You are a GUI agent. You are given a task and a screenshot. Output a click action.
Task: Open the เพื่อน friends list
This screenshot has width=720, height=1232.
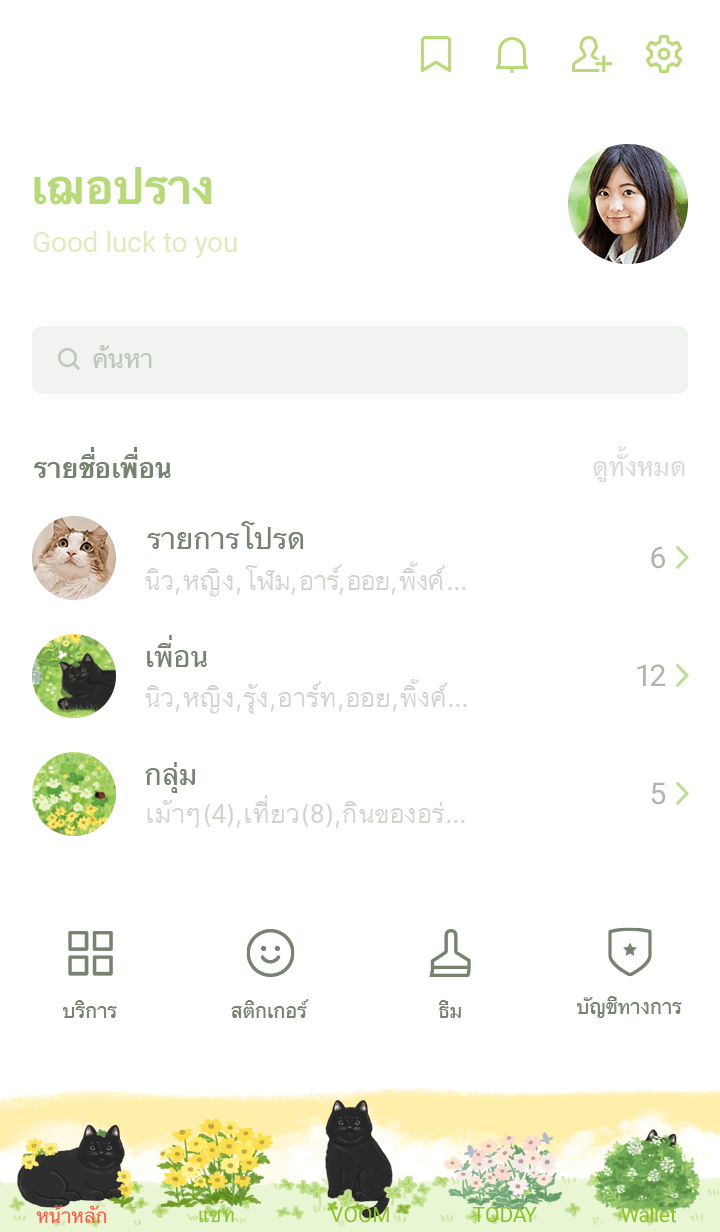pos(360,676)
